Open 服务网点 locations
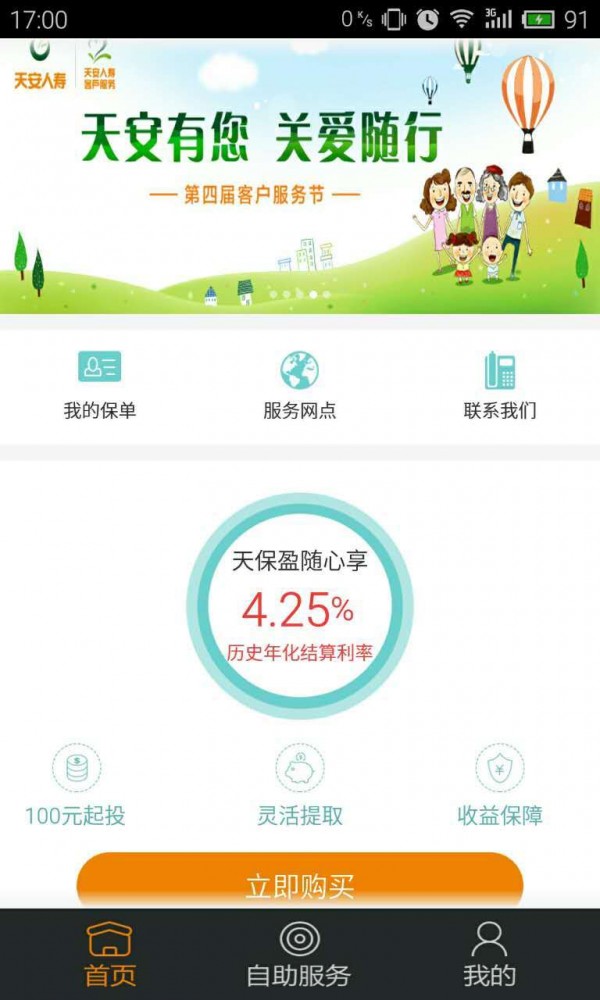Viewport: 600px width, 1000px height. click(x=300, y=386)
